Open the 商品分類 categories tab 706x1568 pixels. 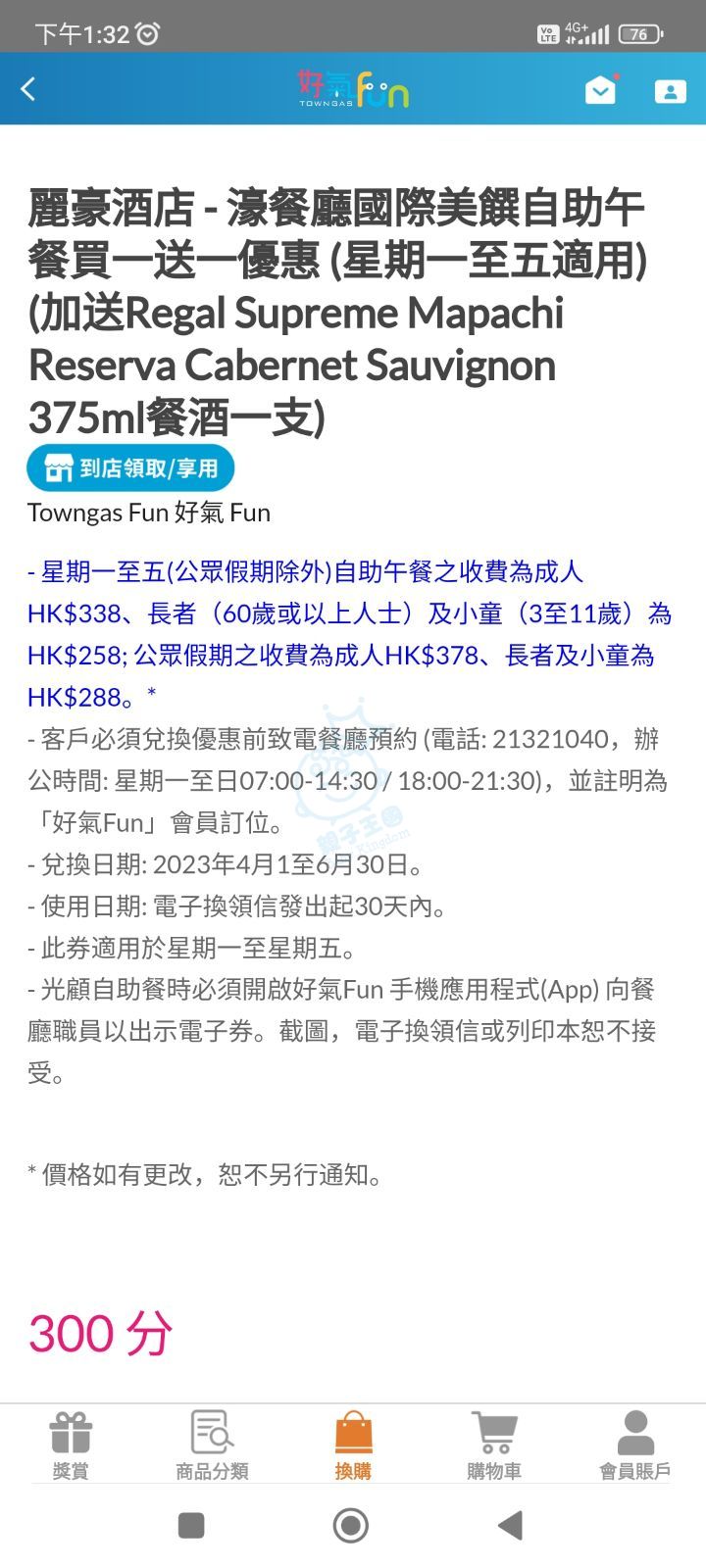(212, 1445)
